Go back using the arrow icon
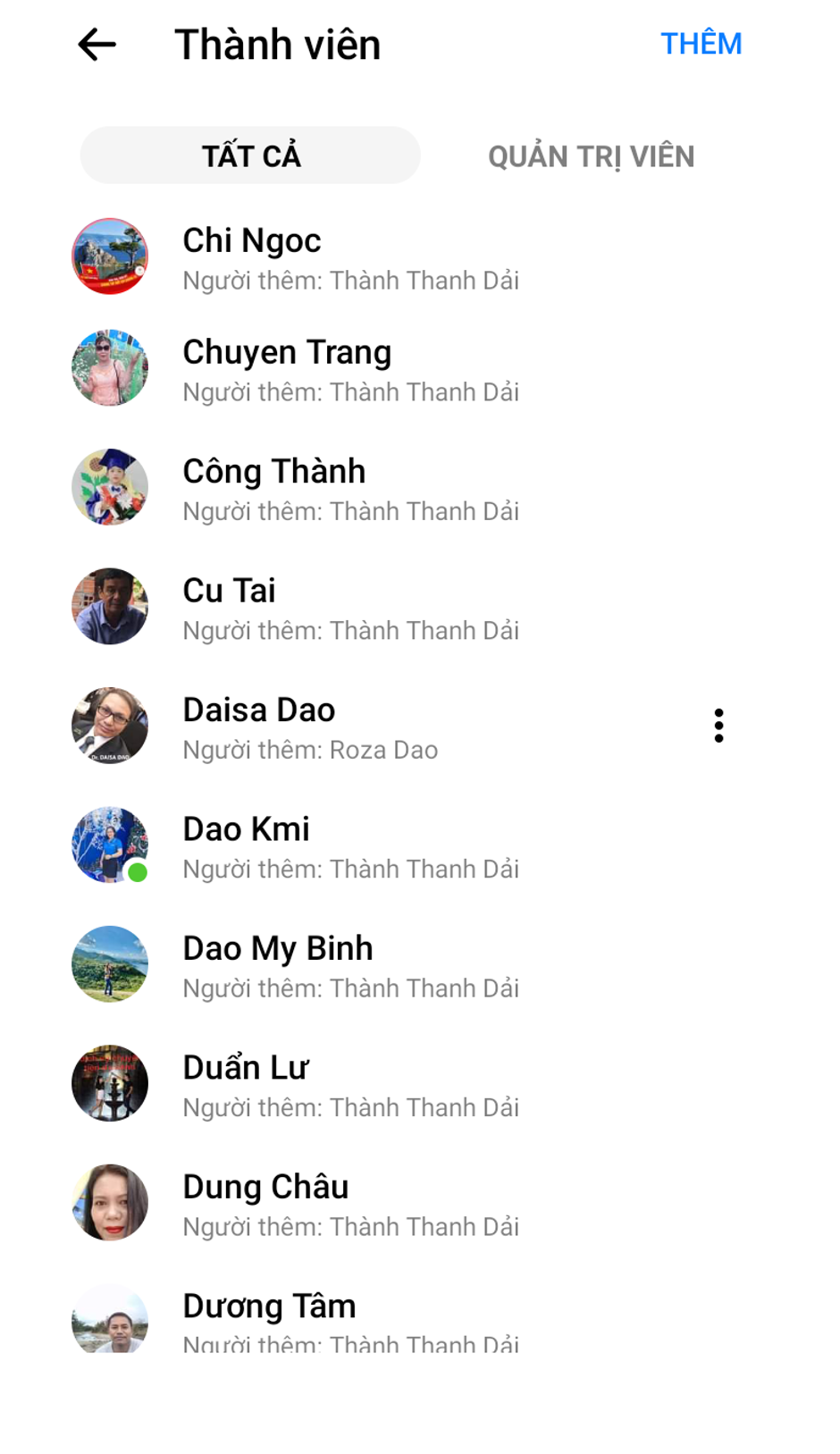Image resolution: width=840 pixels, height=1454 pixels. coord(97,45)
